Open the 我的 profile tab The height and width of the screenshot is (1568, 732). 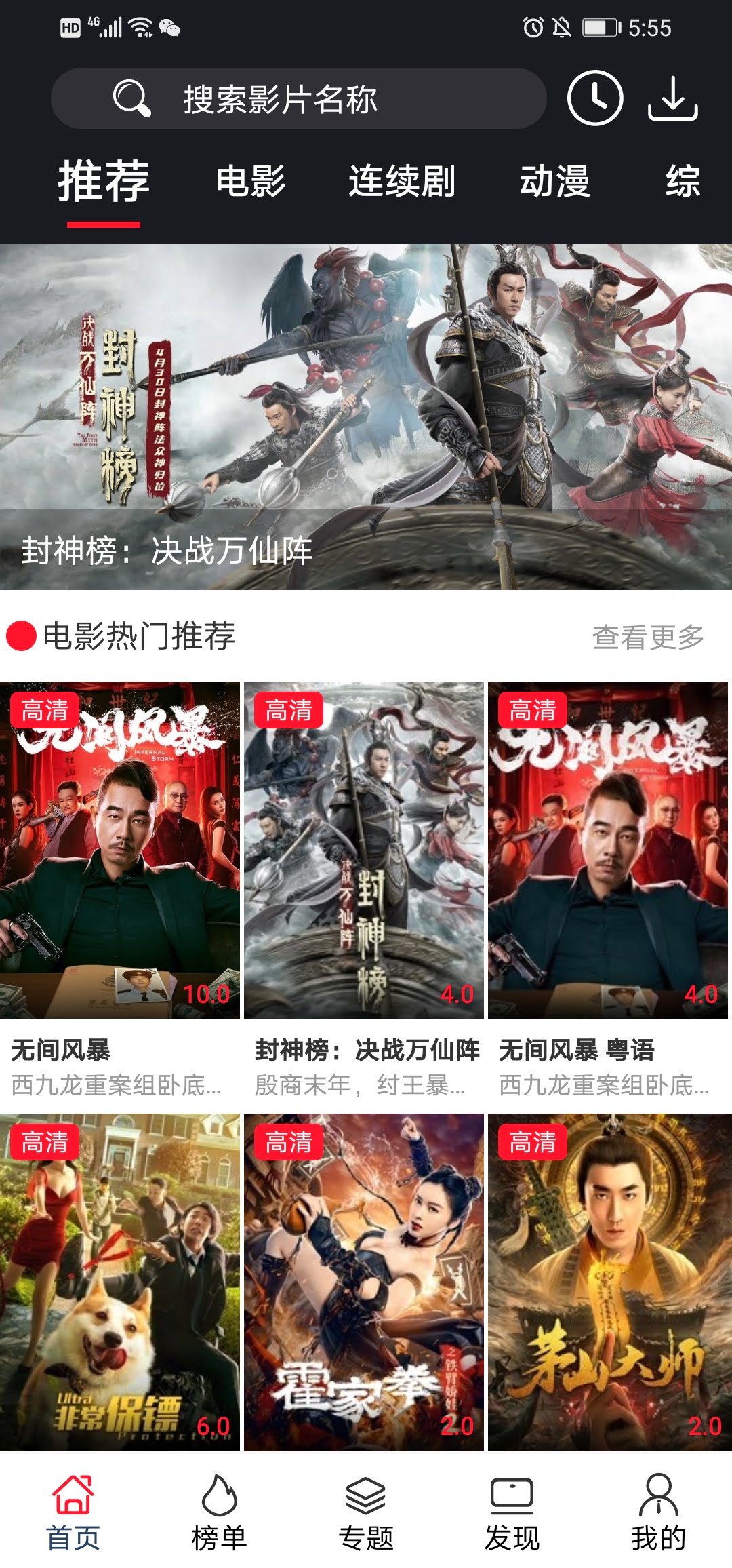[658, 1514]
